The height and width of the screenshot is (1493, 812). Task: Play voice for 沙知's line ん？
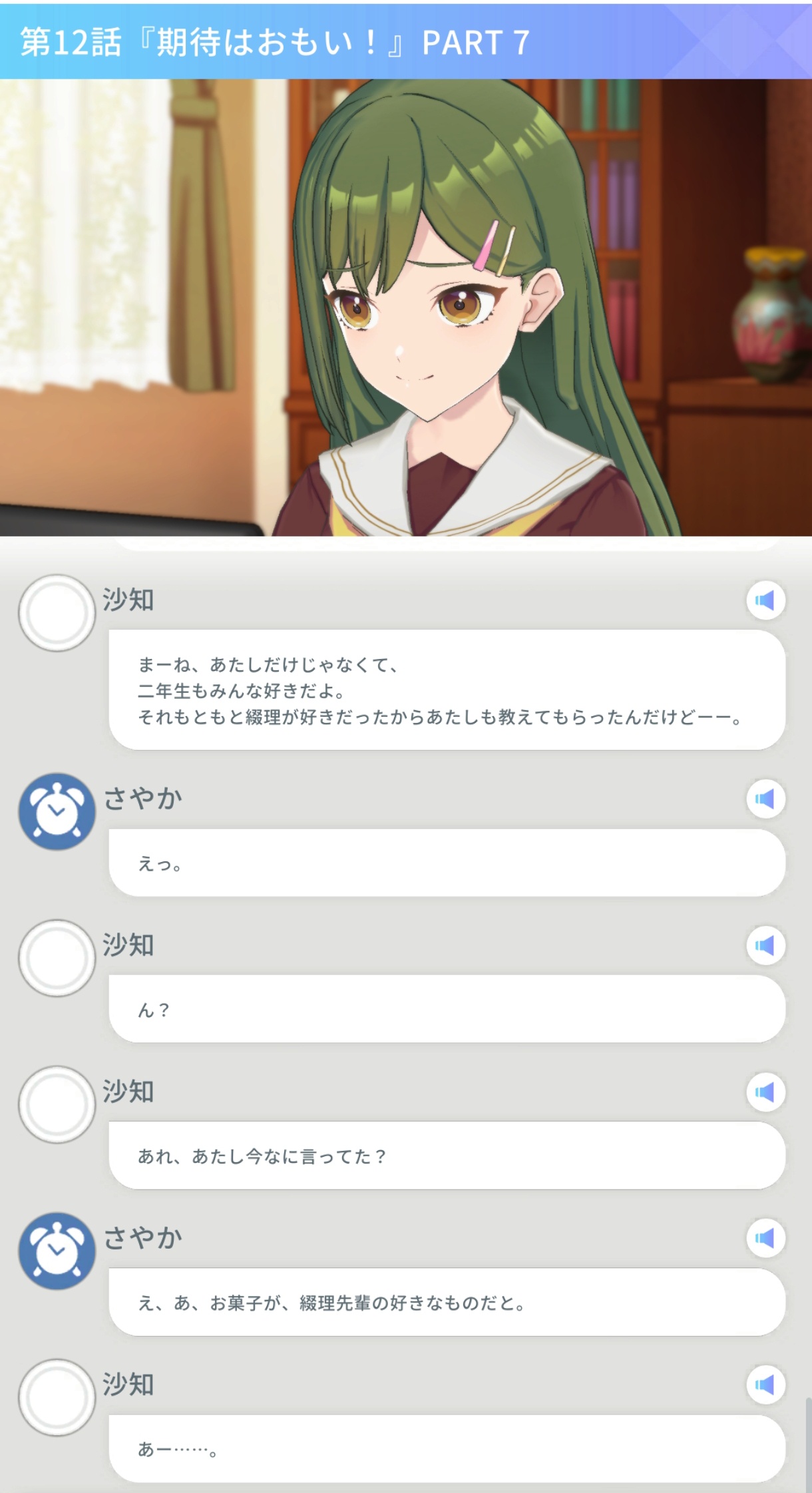pyautogui.click(x=765, y=945)
